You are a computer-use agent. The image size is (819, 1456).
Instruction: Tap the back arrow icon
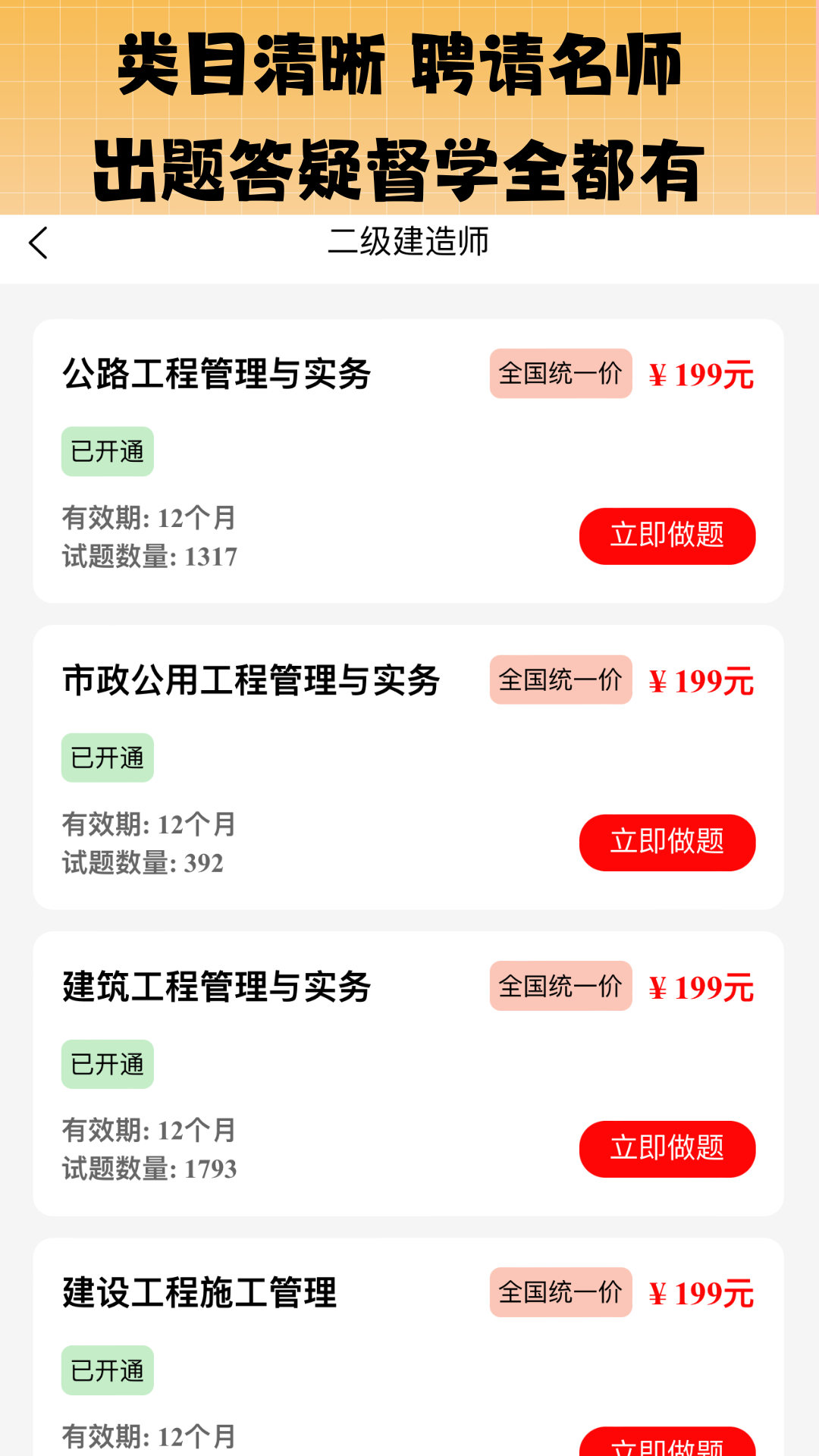(37, 244)
